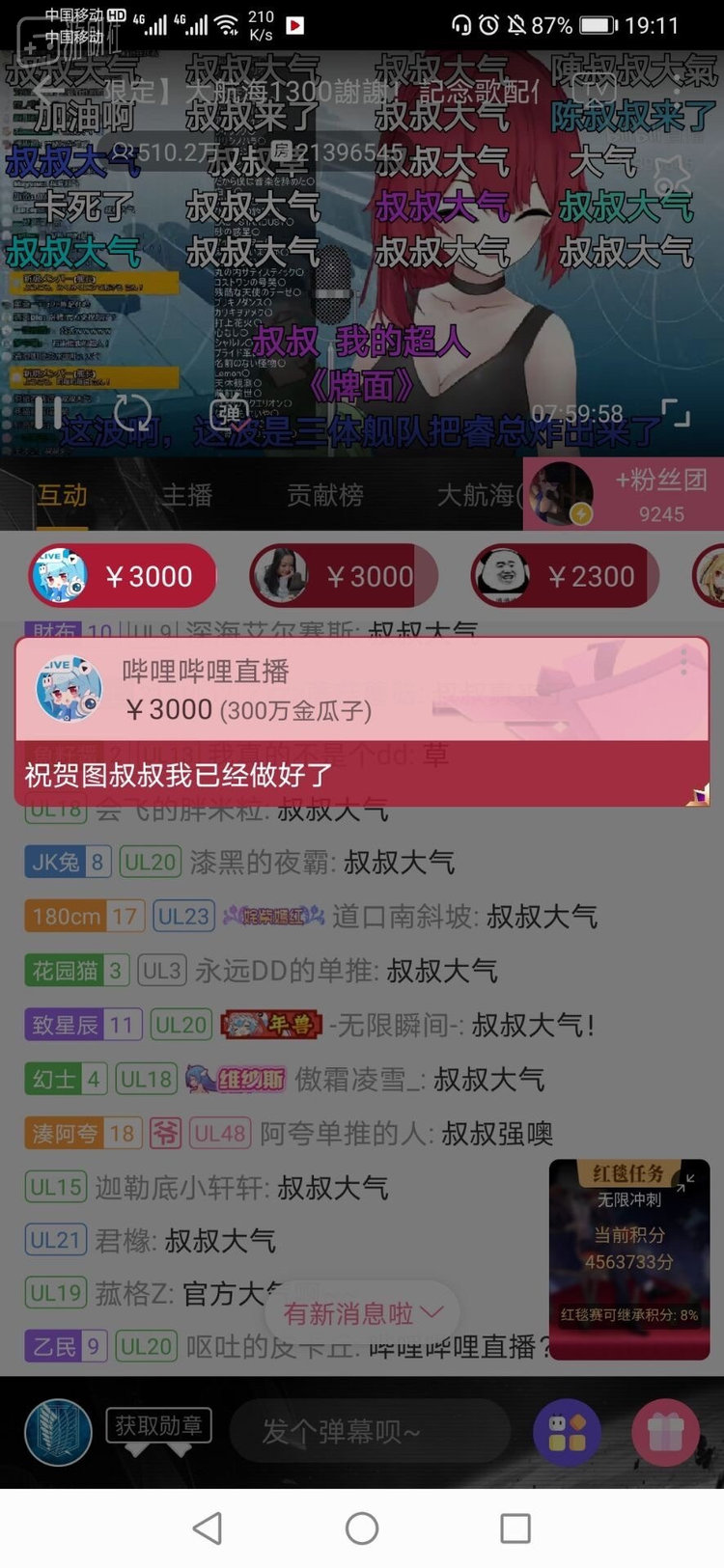Open the gift panel
The height and width of the screenshot is (1568, 724).
click(665, 1432)
